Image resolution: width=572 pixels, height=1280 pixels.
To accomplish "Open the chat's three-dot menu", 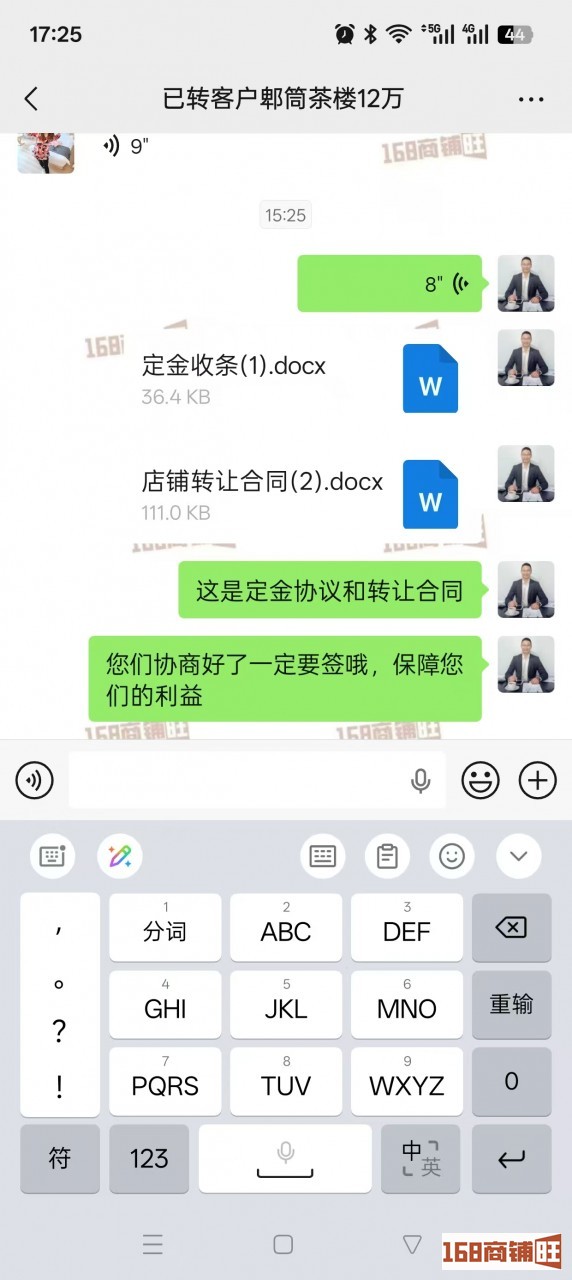I will (531, 99).
